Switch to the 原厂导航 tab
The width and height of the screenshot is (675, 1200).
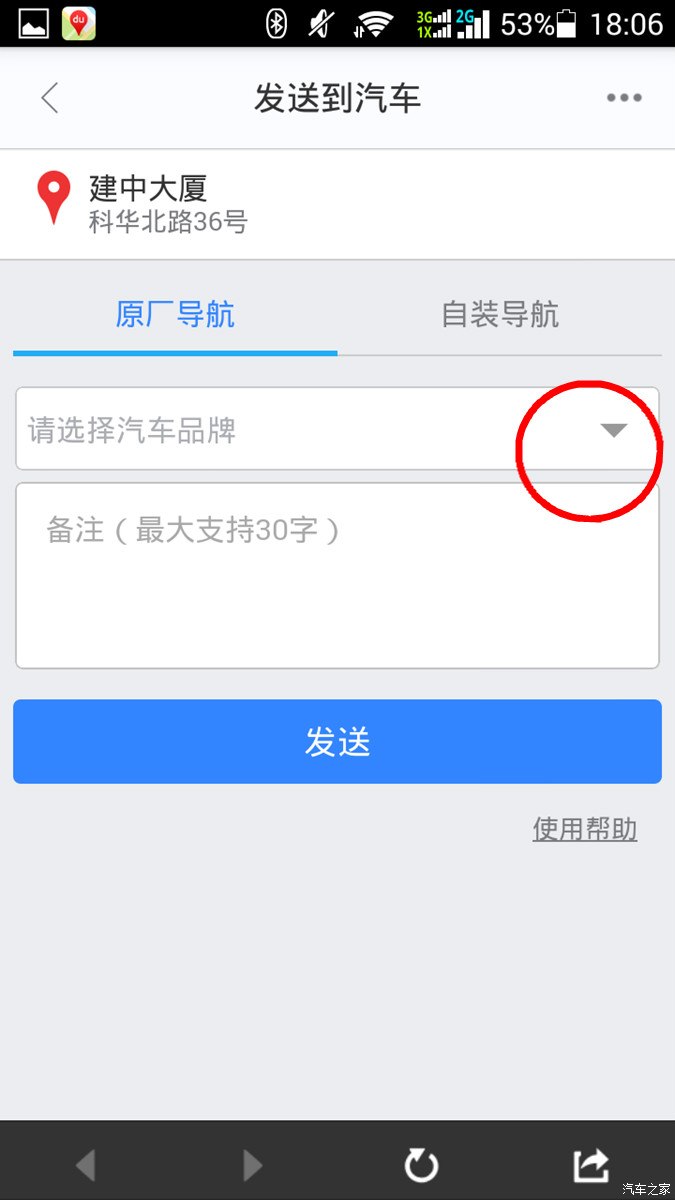[175, 315]
